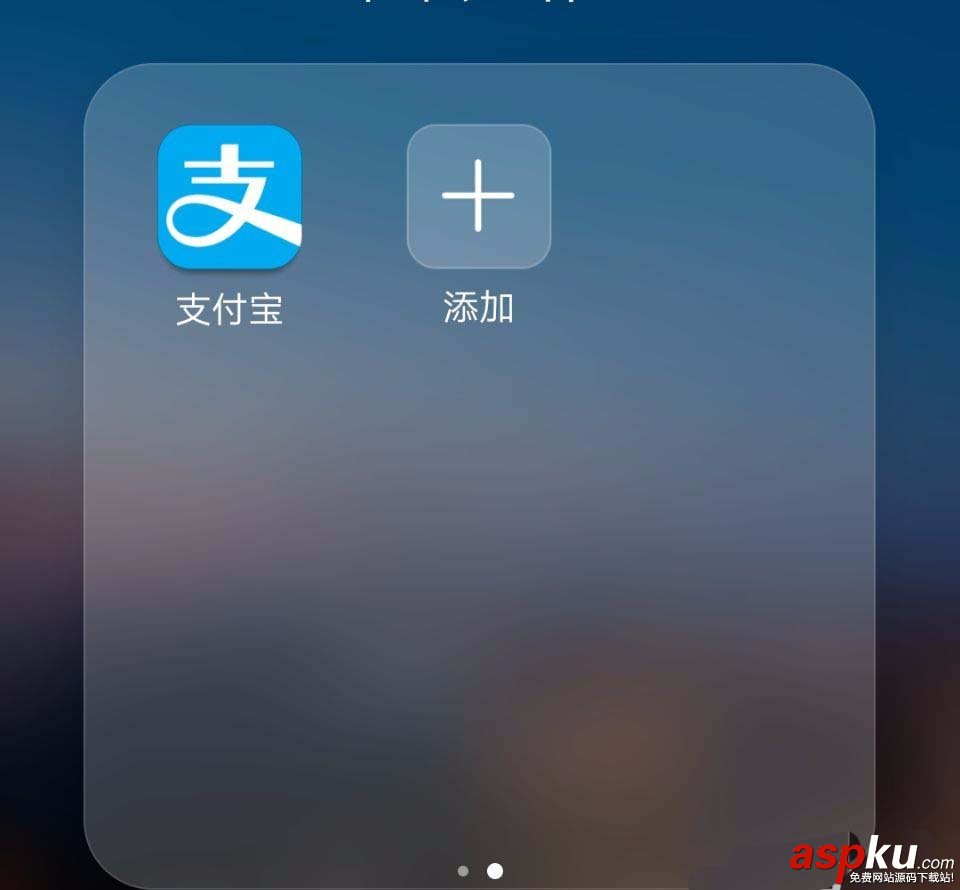Viewport: 960px width, 890px height.
Task: Open the 支付宝 (Alipay) app
Action: 229,197
